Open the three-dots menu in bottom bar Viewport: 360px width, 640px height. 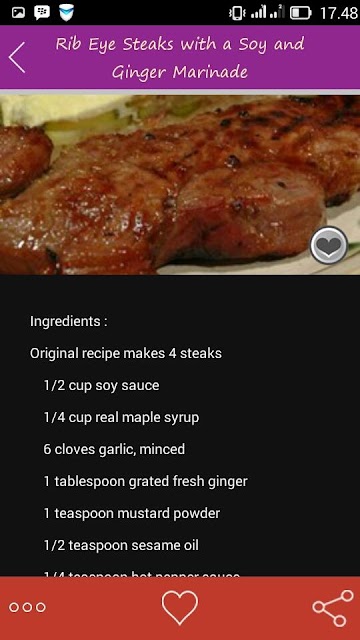coord(27,607)
